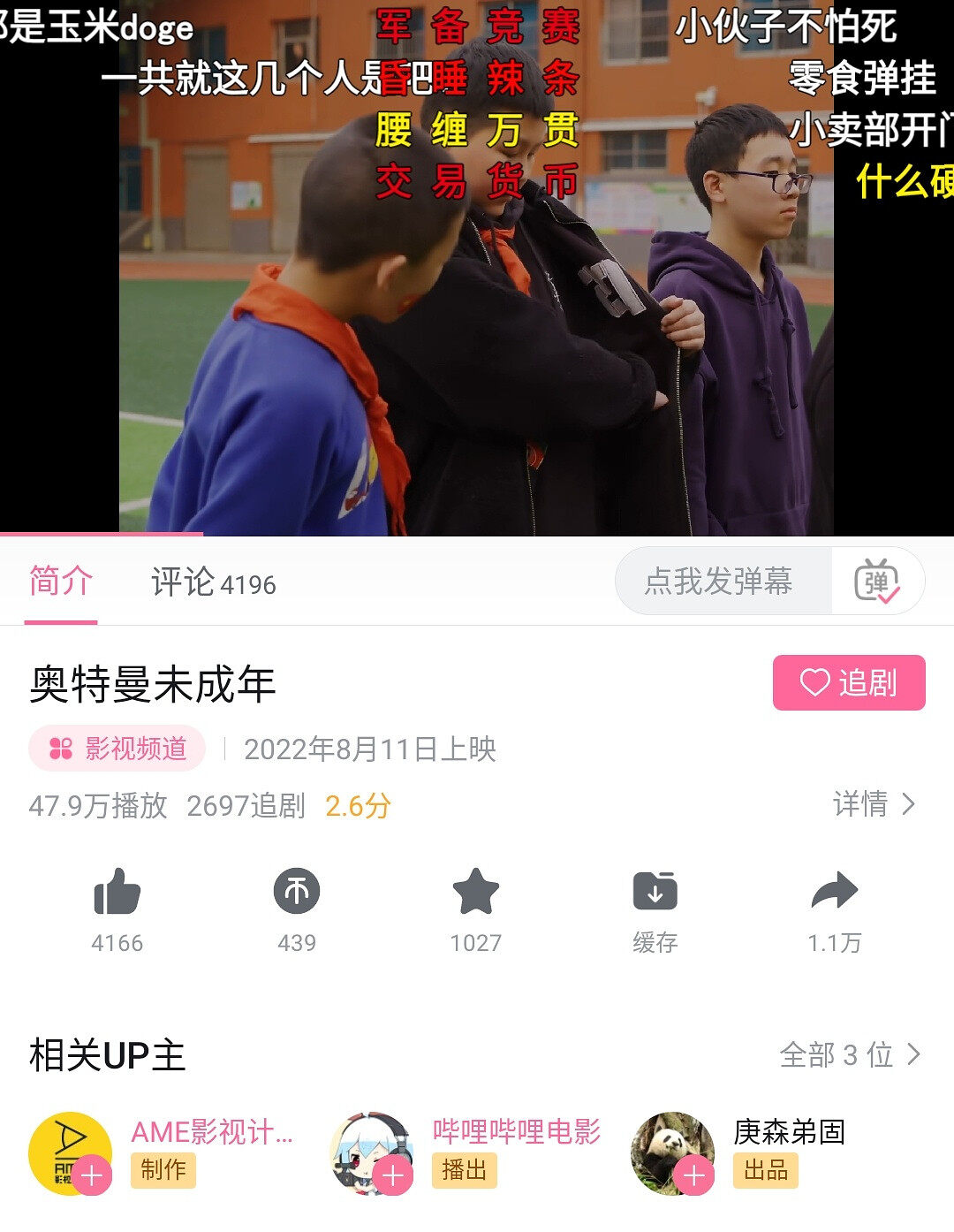Viewport: 954px width, 1232px height.
Task: Open the 评论 comments tab
Action: coord(213,582)
